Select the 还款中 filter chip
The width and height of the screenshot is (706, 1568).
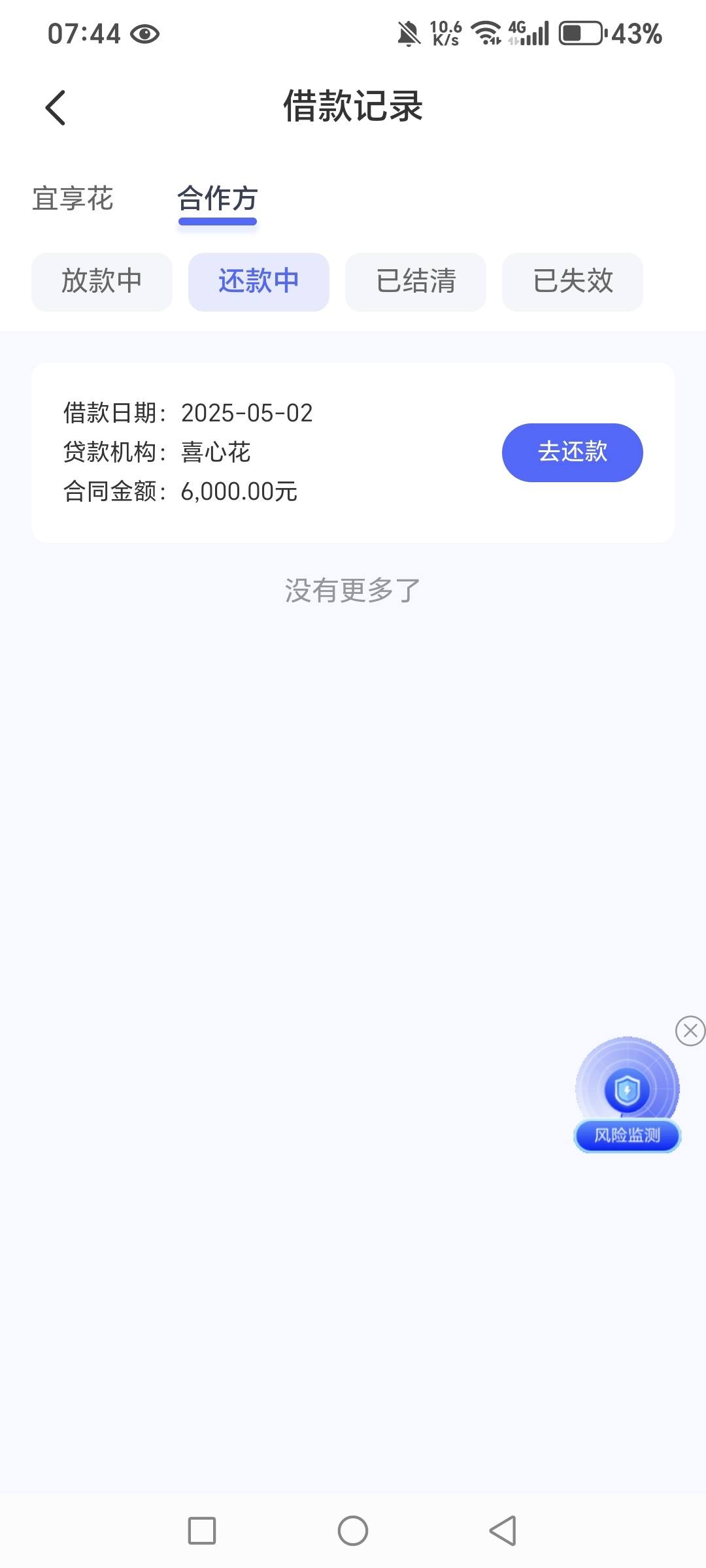click(x=259, y=282)
